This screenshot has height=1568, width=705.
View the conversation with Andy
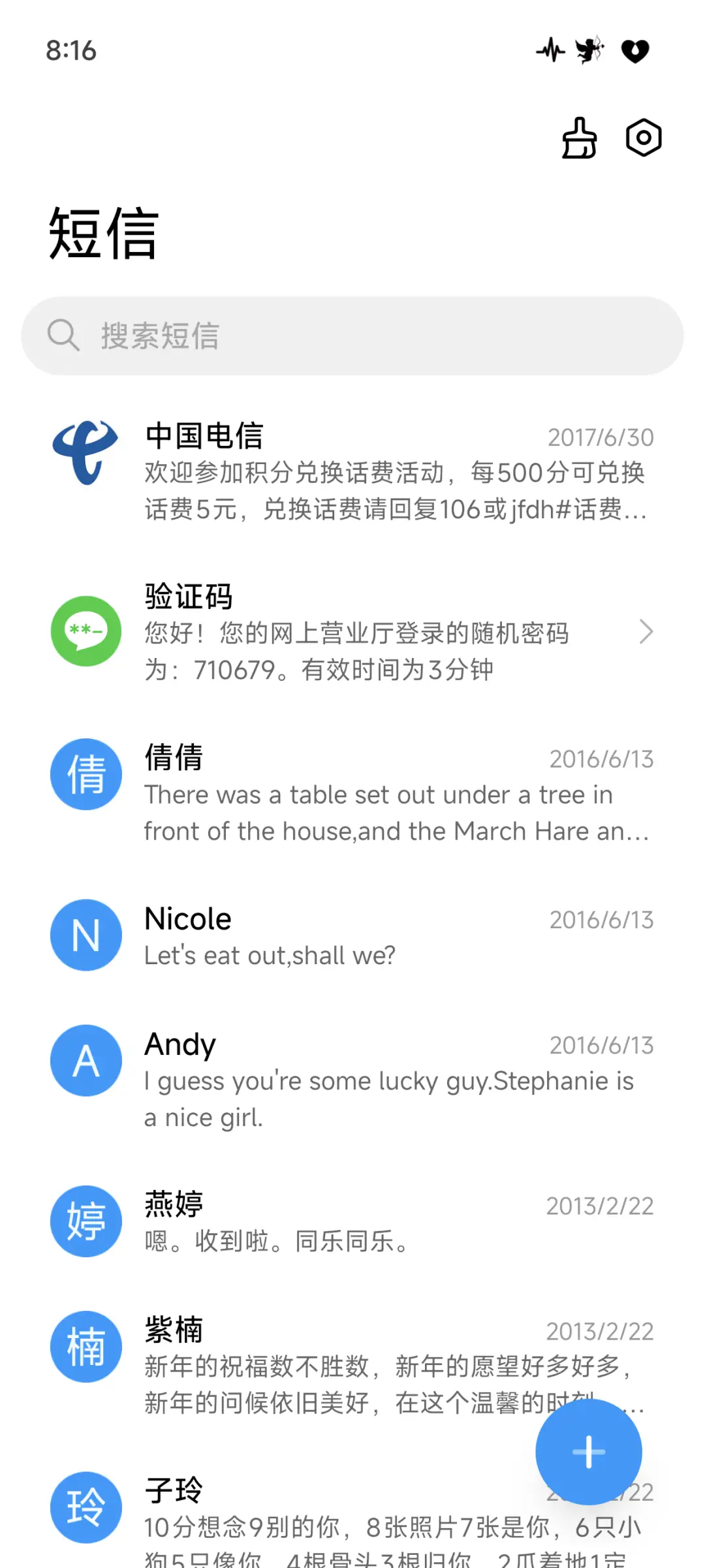(352, 1079)
